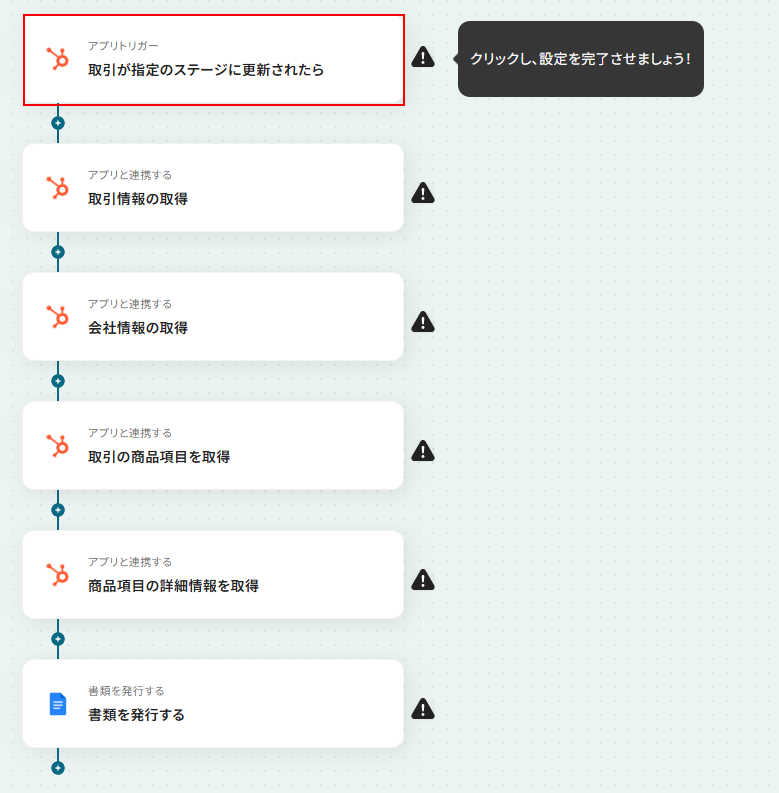The width and height of the screenshot is (779, 793).
Task: Open the 取引が指定のステージに更新されたら trigger card
Action: tap(213, 60)
